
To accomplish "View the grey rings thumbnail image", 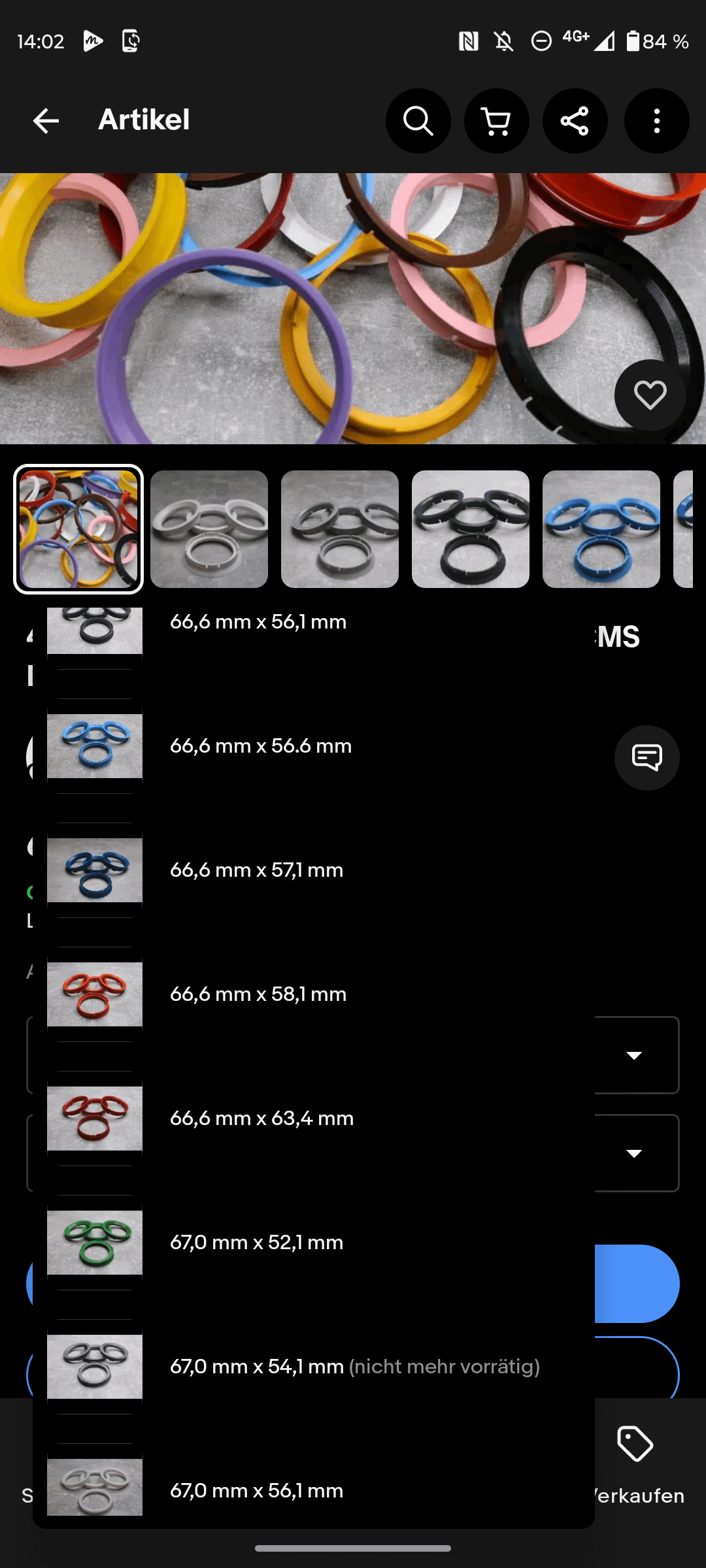I will tap(209, 529).
